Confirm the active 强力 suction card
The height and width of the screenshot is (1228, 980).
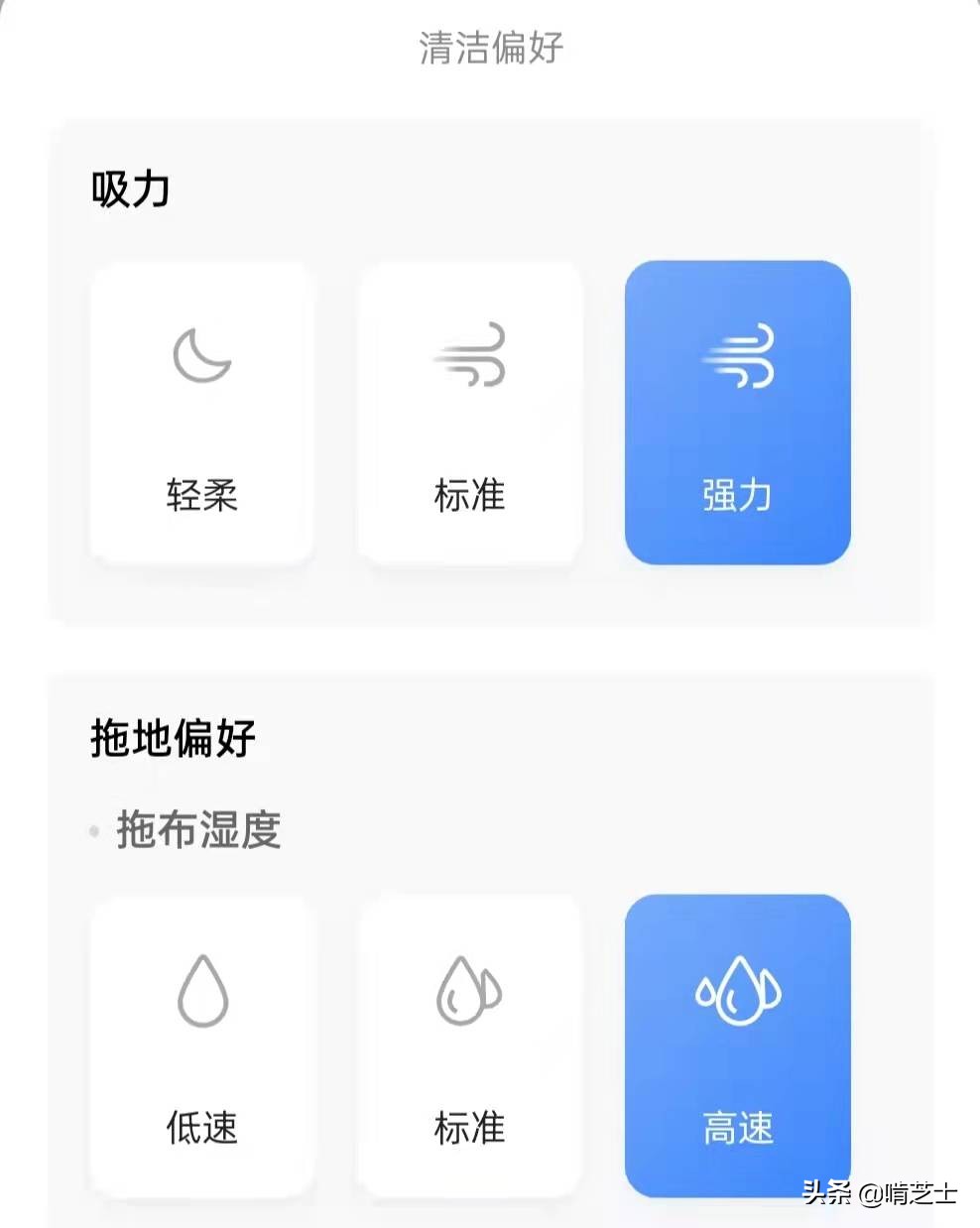[x=738, y=412]
